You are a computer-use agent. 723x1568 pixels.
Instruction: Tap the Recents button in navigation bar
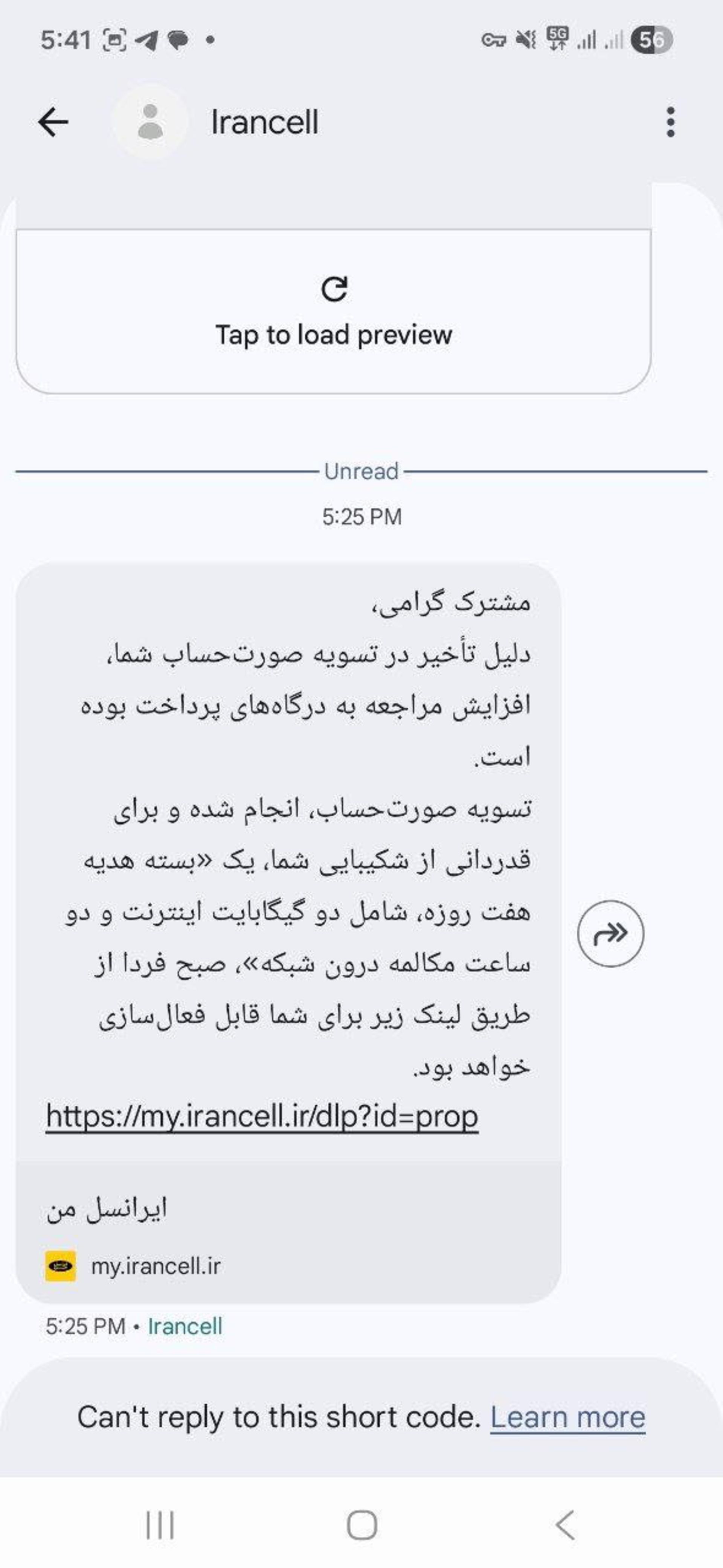[160, 1527]
